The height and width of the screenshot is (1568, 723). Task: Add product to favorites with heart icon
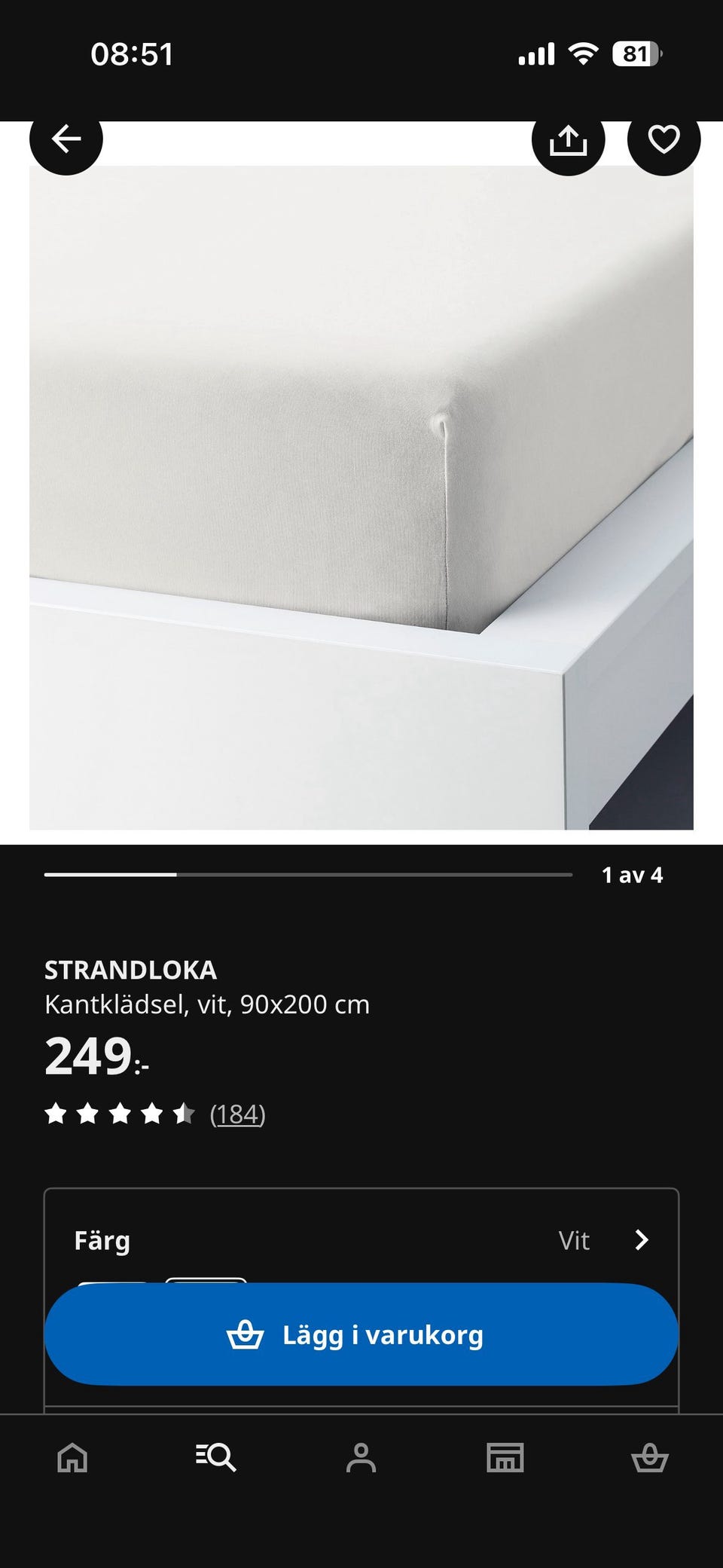point(664,140)
